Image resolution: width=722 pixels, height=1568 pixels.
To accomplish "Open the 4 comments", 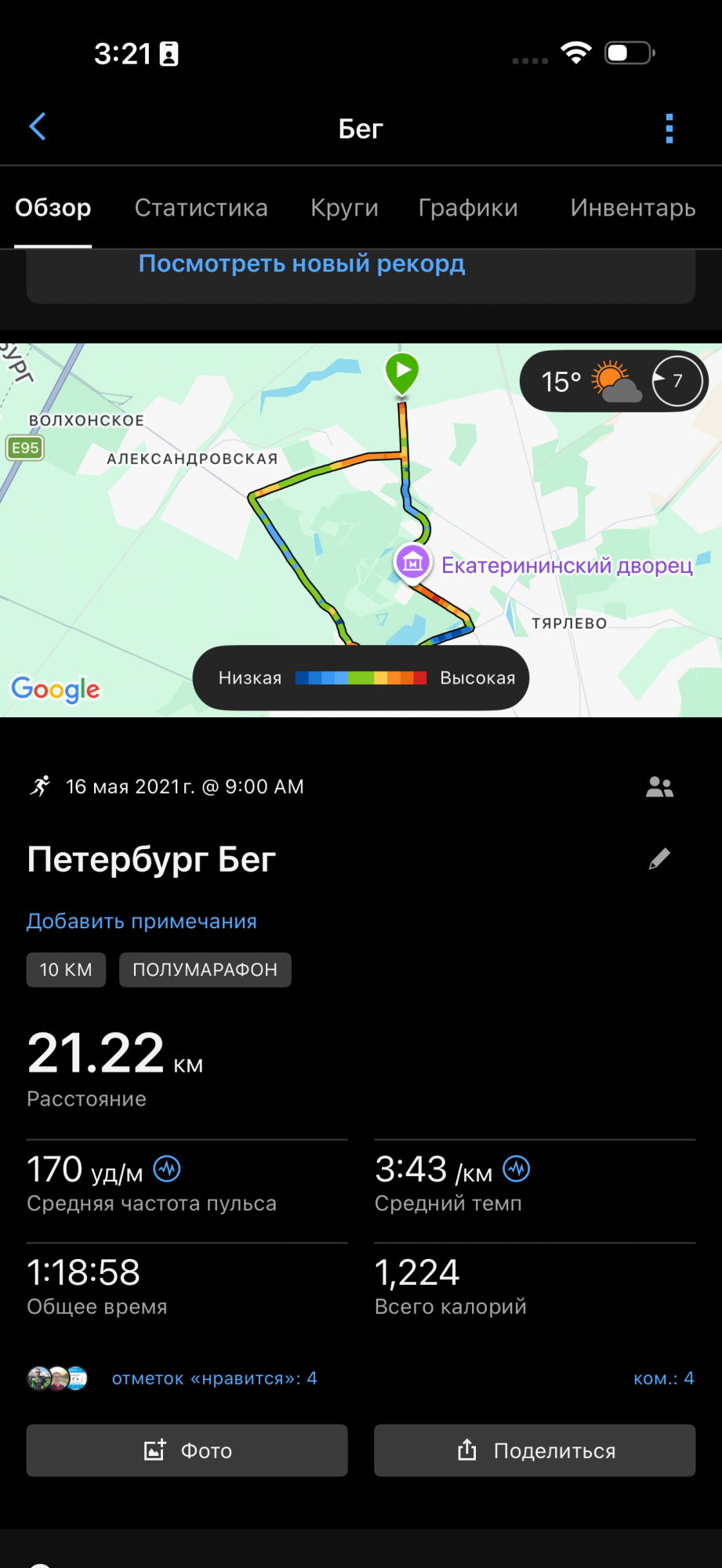I will (x=663, y=1378).
